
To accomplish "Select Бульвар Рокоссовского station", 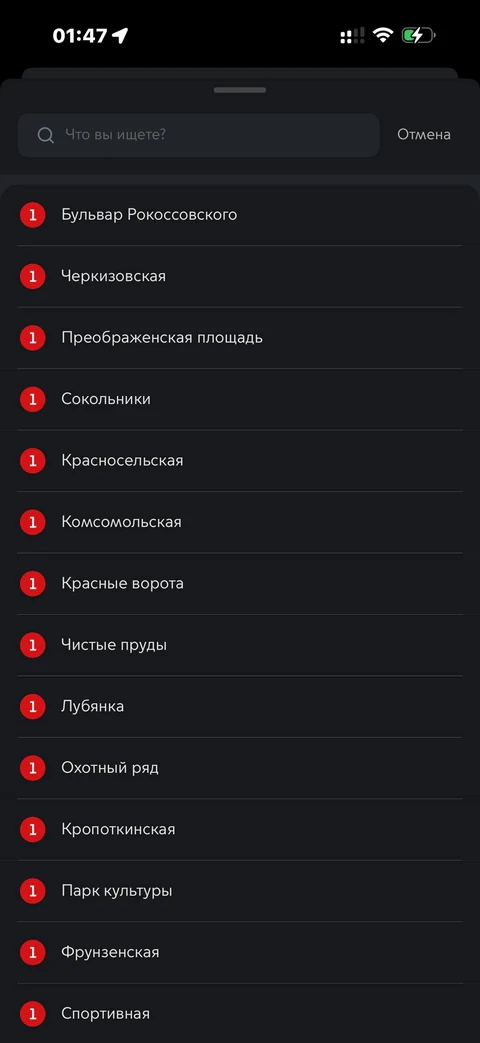I will pos(240,215).
